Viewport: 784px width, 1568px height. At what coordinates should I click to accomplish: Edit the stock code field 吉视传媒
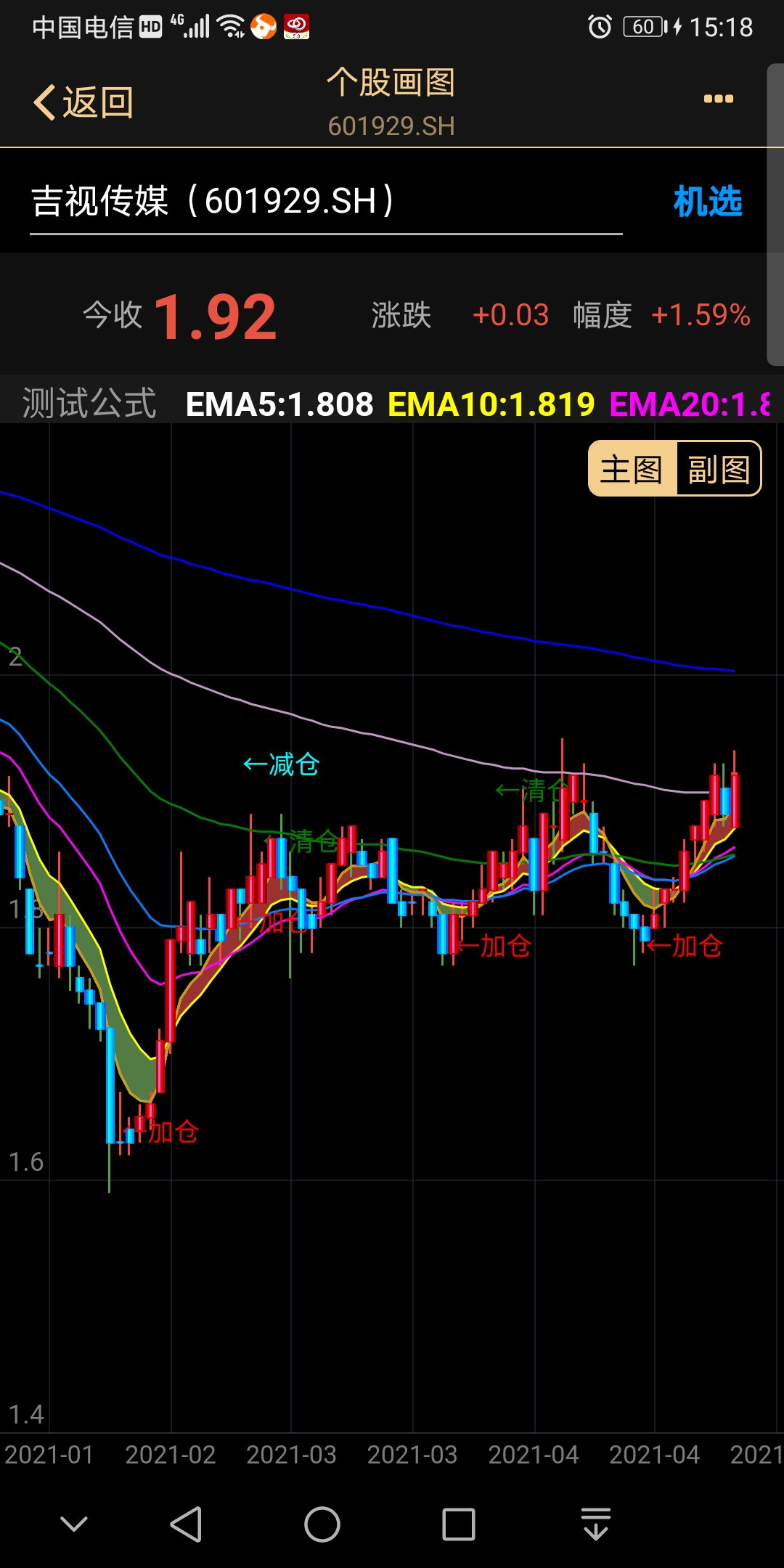point(325,201)
